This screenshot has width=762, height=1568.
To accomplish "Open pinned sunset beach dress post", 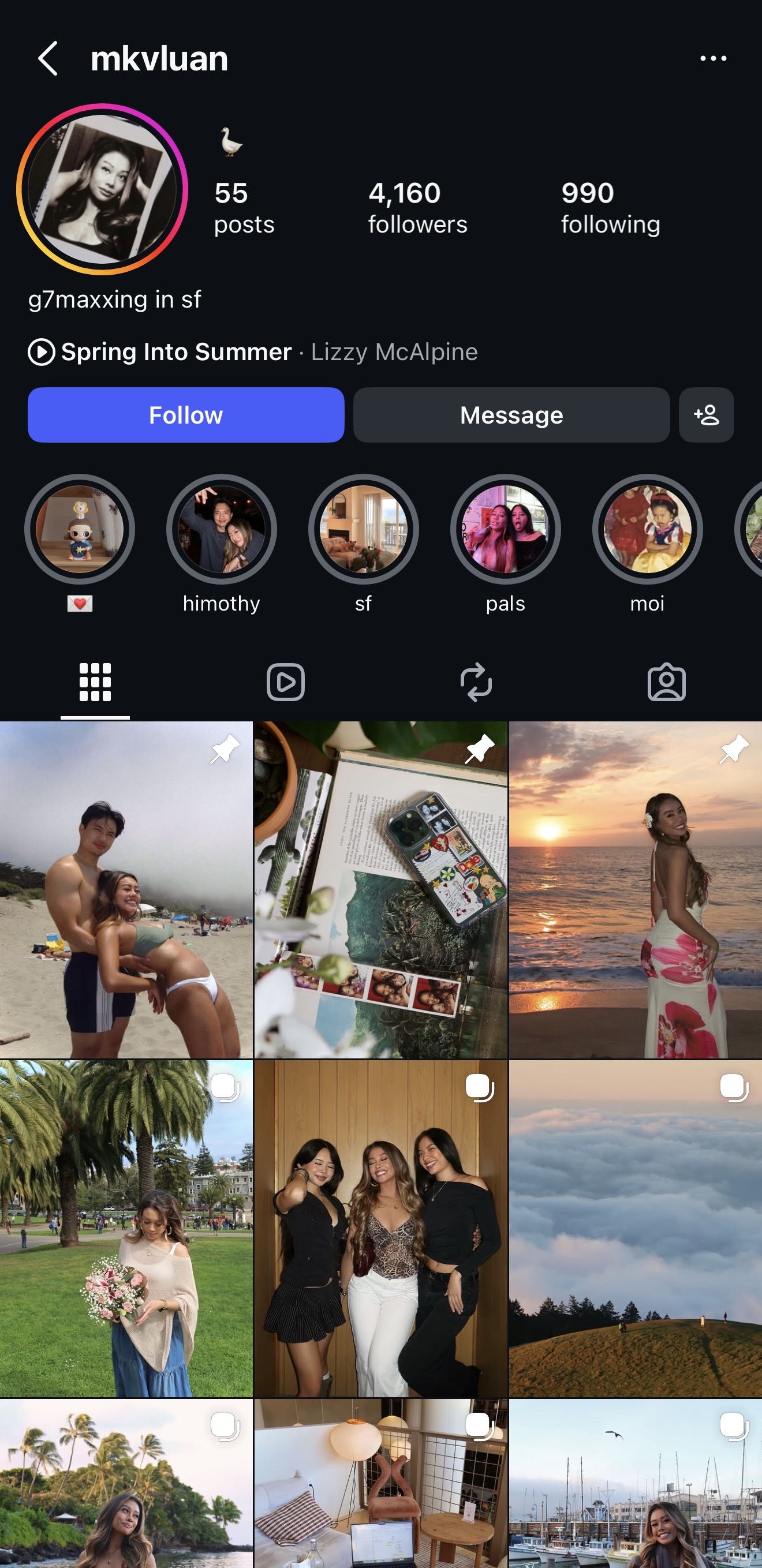I will point(636,890).
